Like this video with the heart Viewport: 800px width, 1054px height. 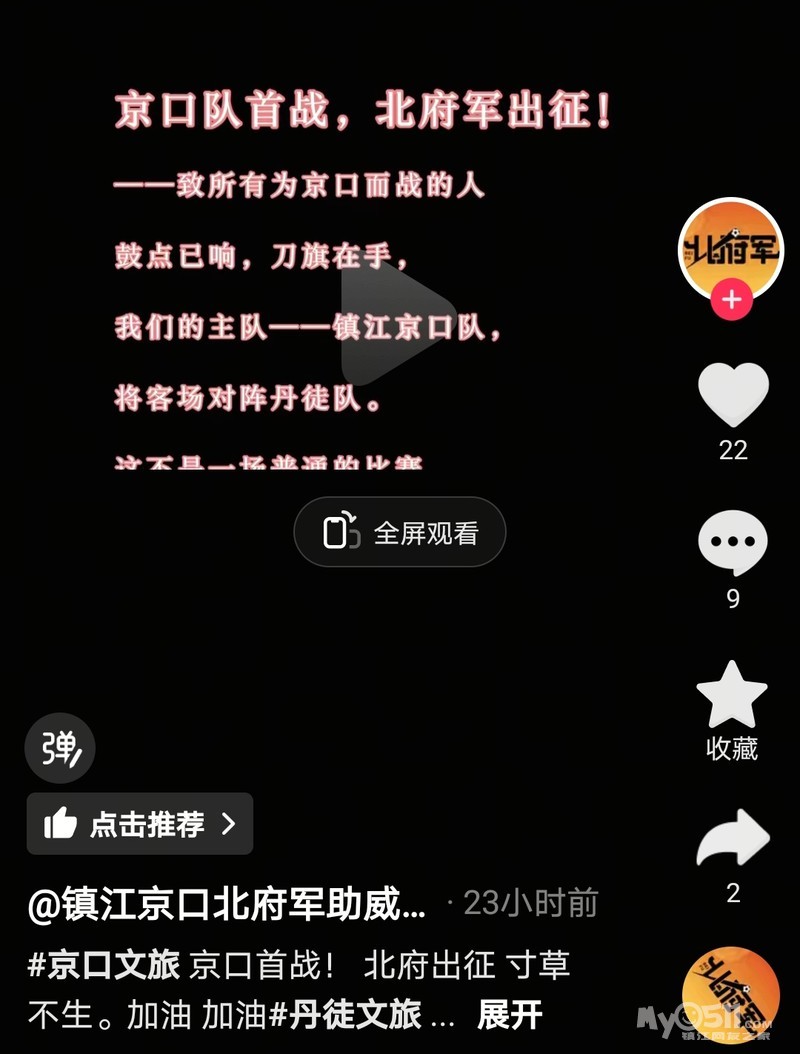[733, 395]
